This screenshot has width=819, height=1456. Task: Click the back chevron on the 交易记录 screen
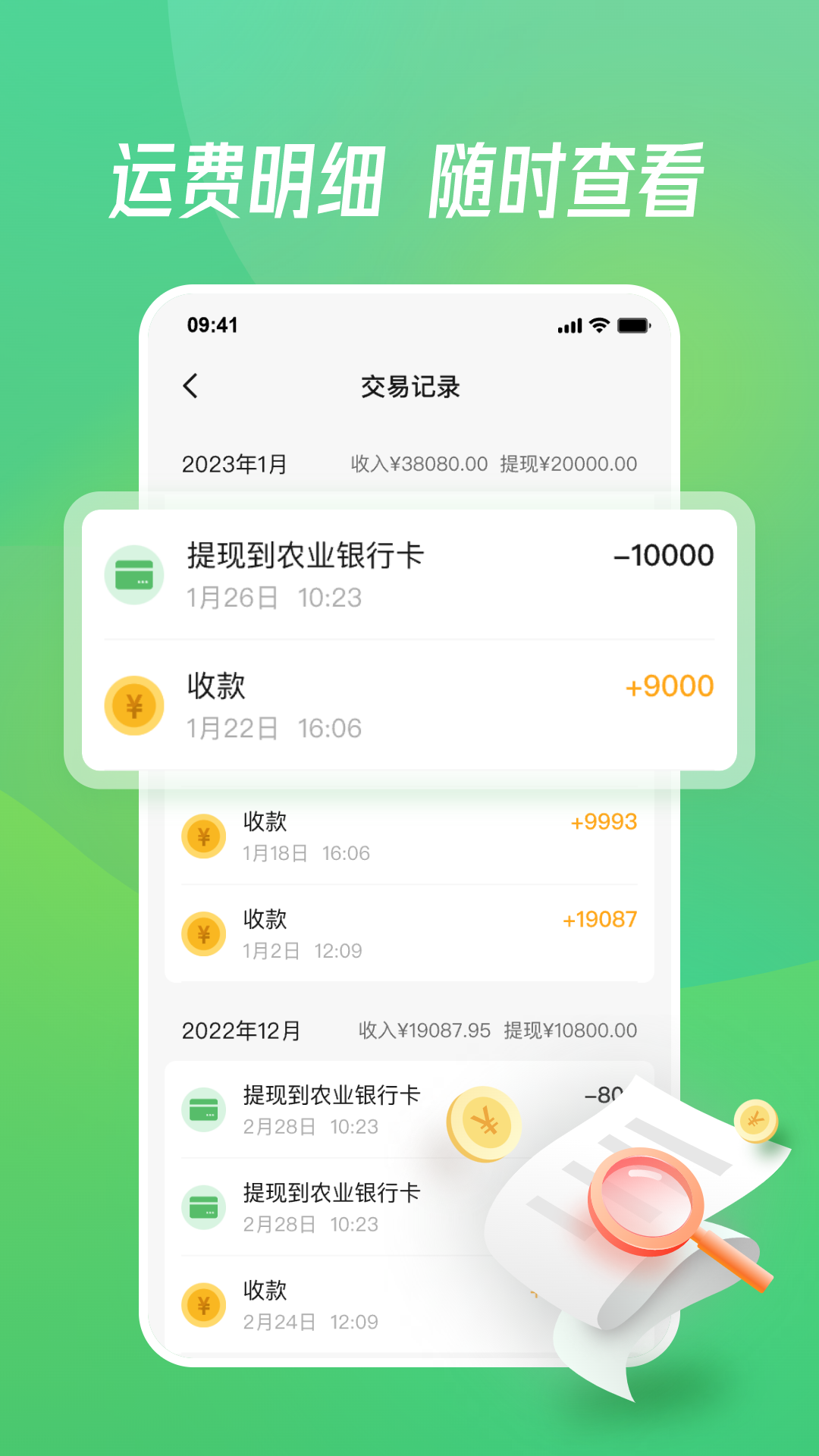pos(192,385)
